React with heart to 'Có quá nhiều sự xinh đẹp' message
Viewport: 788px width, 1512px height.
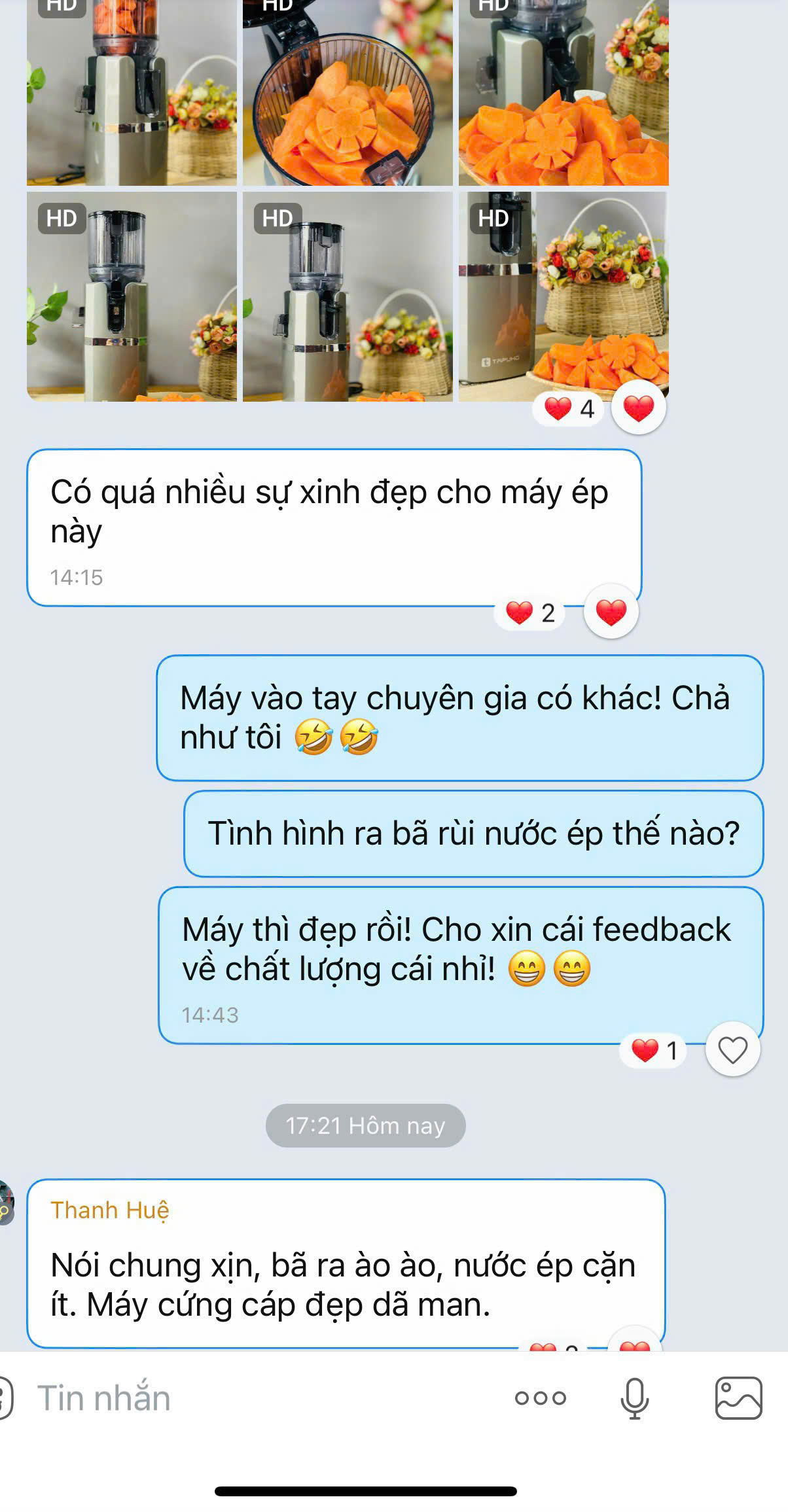pyautogui.click(x=611, y=612)
